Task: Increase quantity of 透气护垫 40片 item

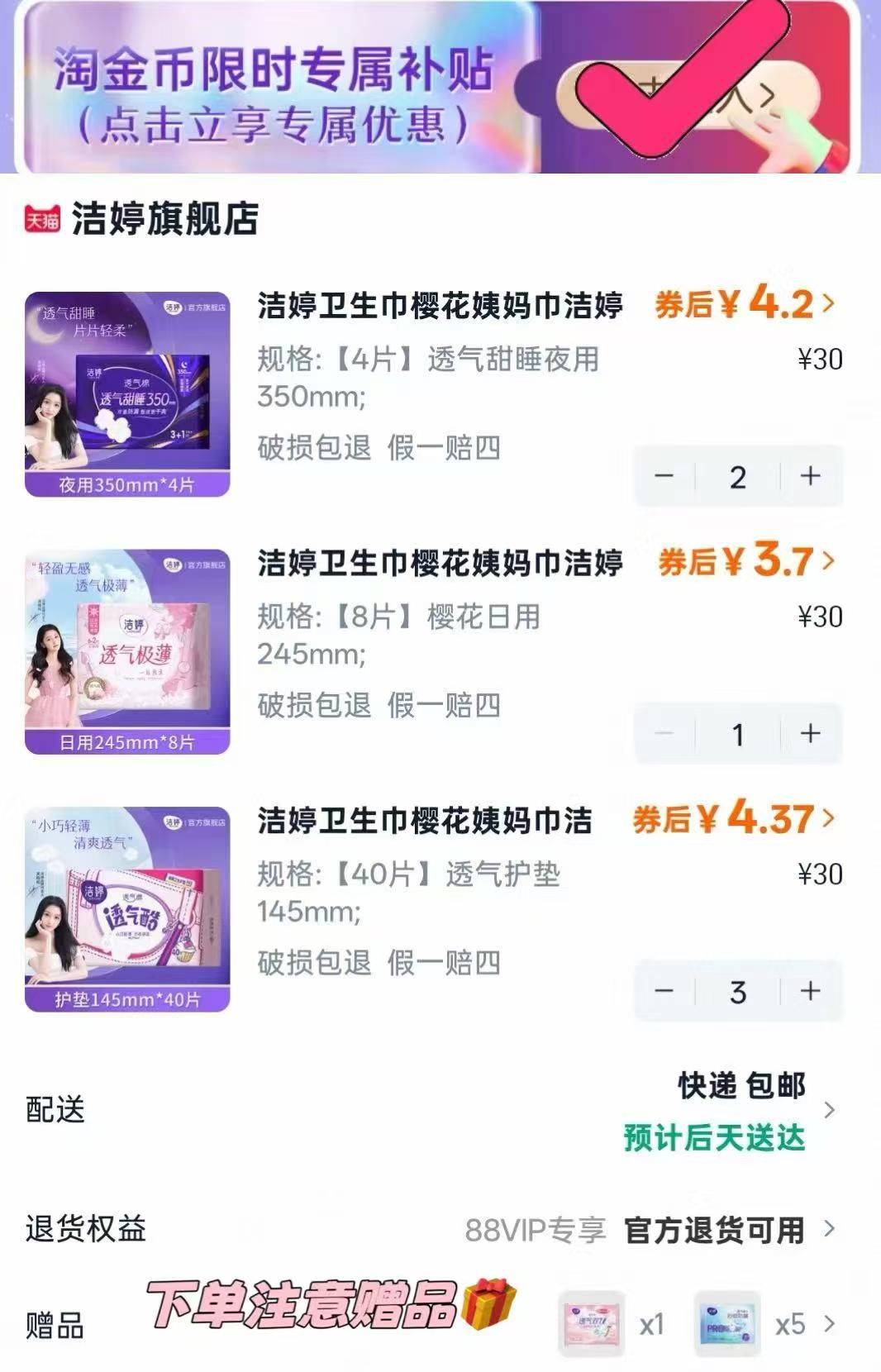Action: 811,991
